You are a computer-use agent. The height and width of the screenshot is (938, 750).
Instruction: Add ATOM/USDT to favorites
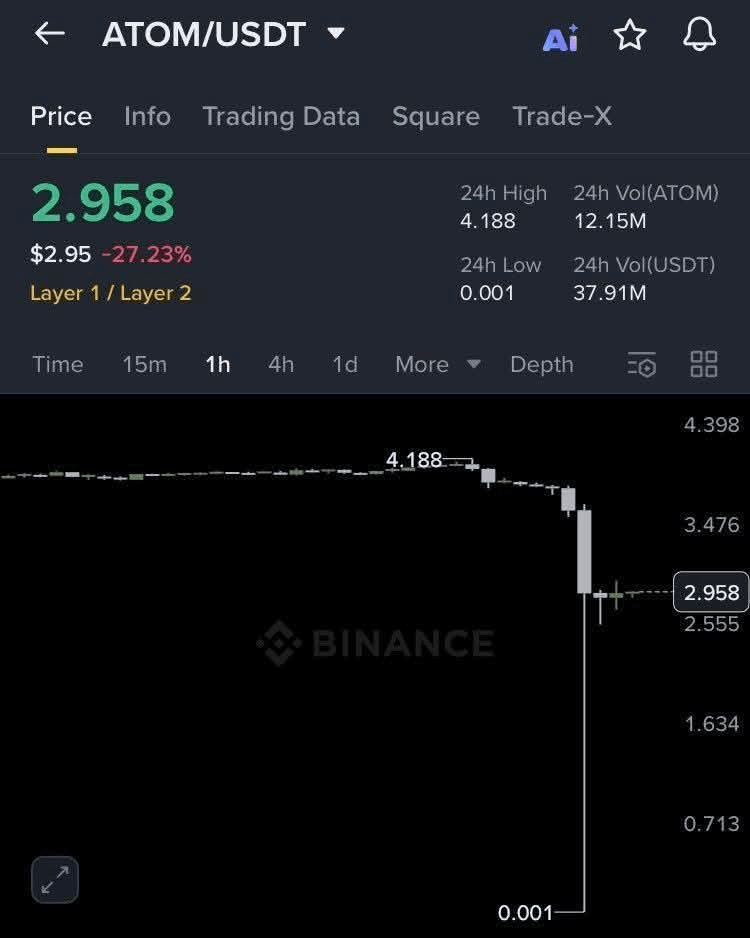pyautogui.click(x=630, y=35)
